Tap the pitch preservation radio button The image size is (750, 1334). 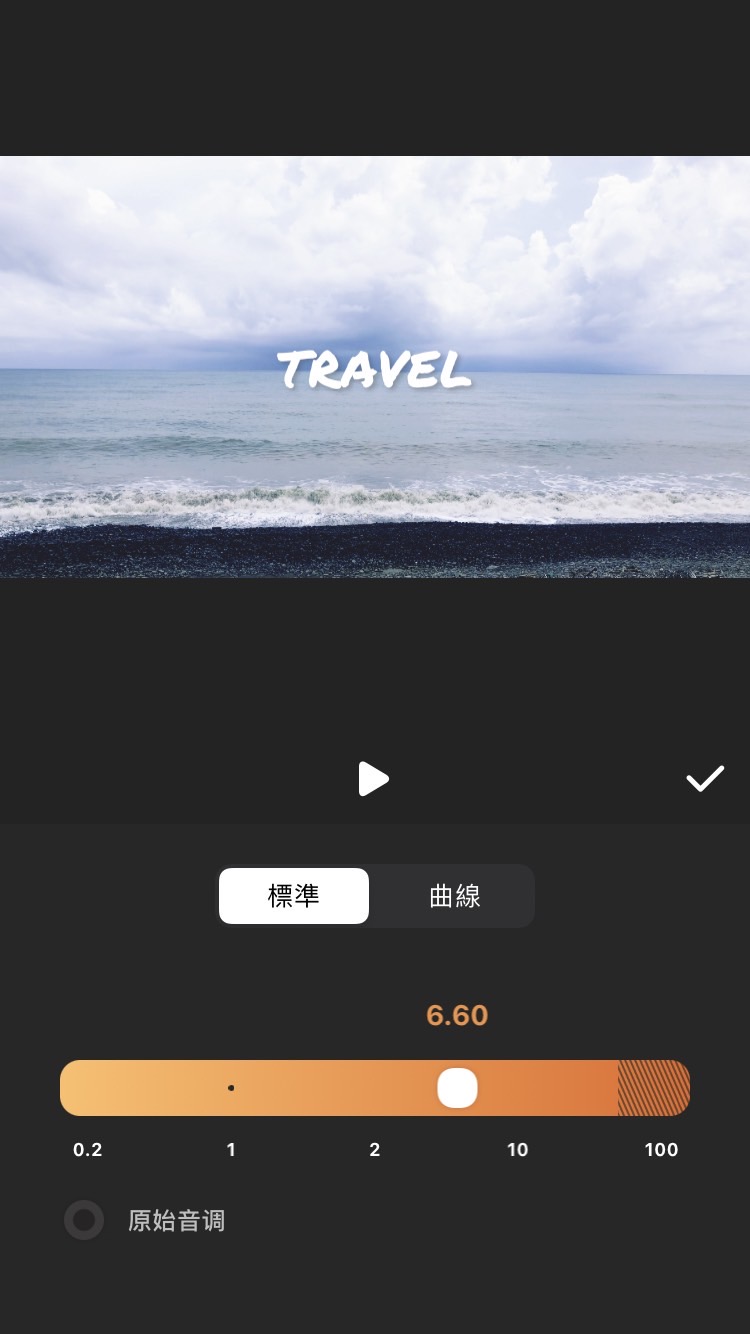coord(84,1220)
